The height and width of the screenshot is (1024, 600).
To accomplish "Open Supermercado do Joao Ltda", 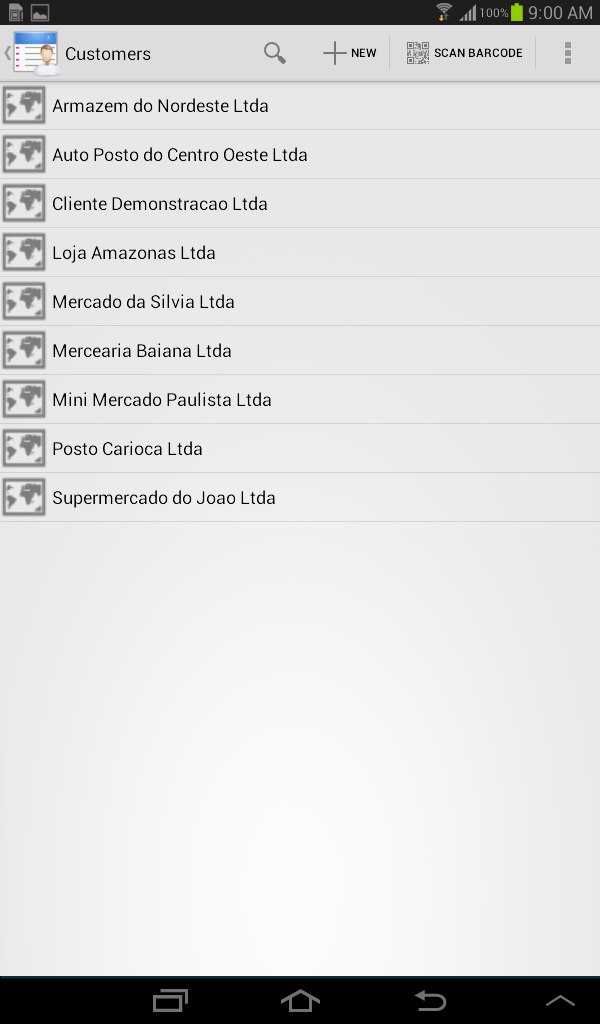I will (x=164, y=498).
